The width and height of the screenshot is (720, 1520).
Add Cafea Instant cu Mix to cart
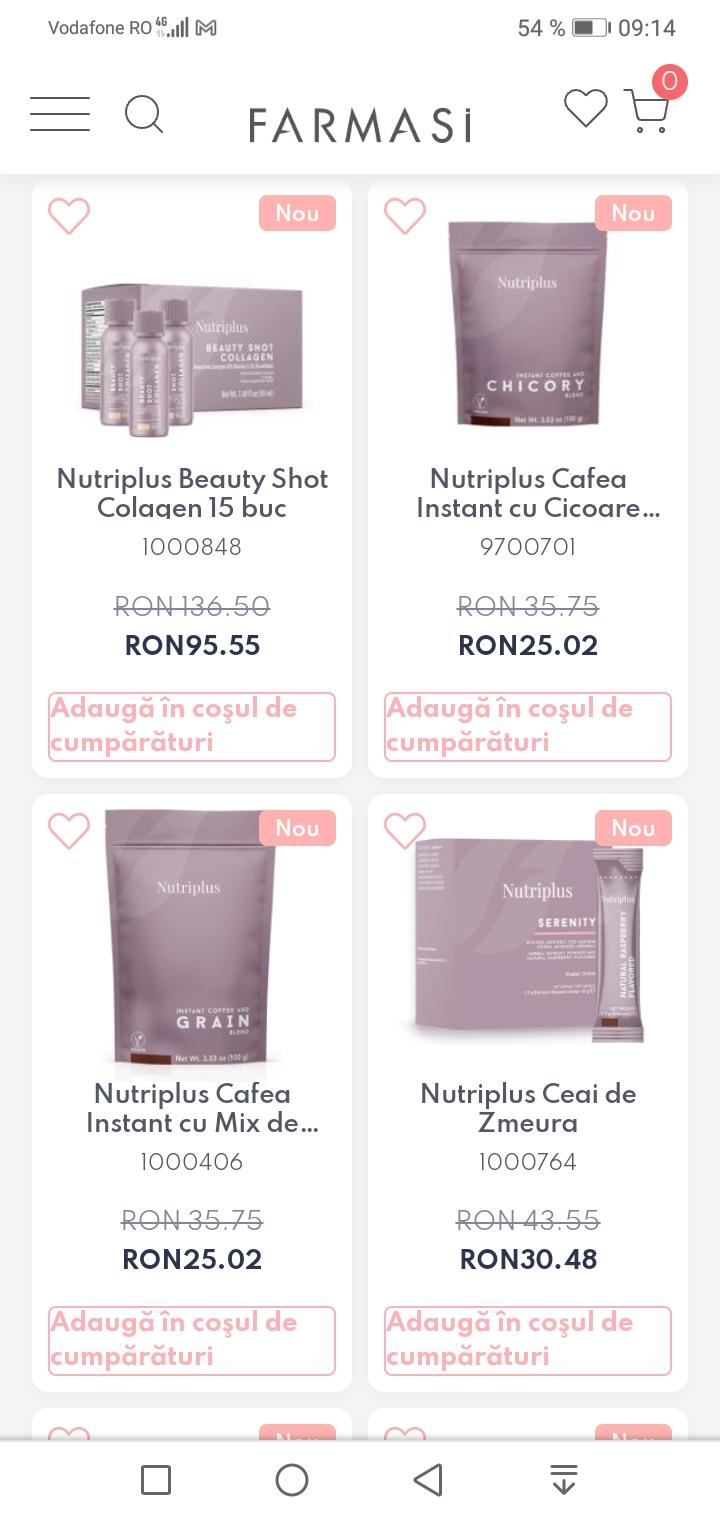point(192,1341)
